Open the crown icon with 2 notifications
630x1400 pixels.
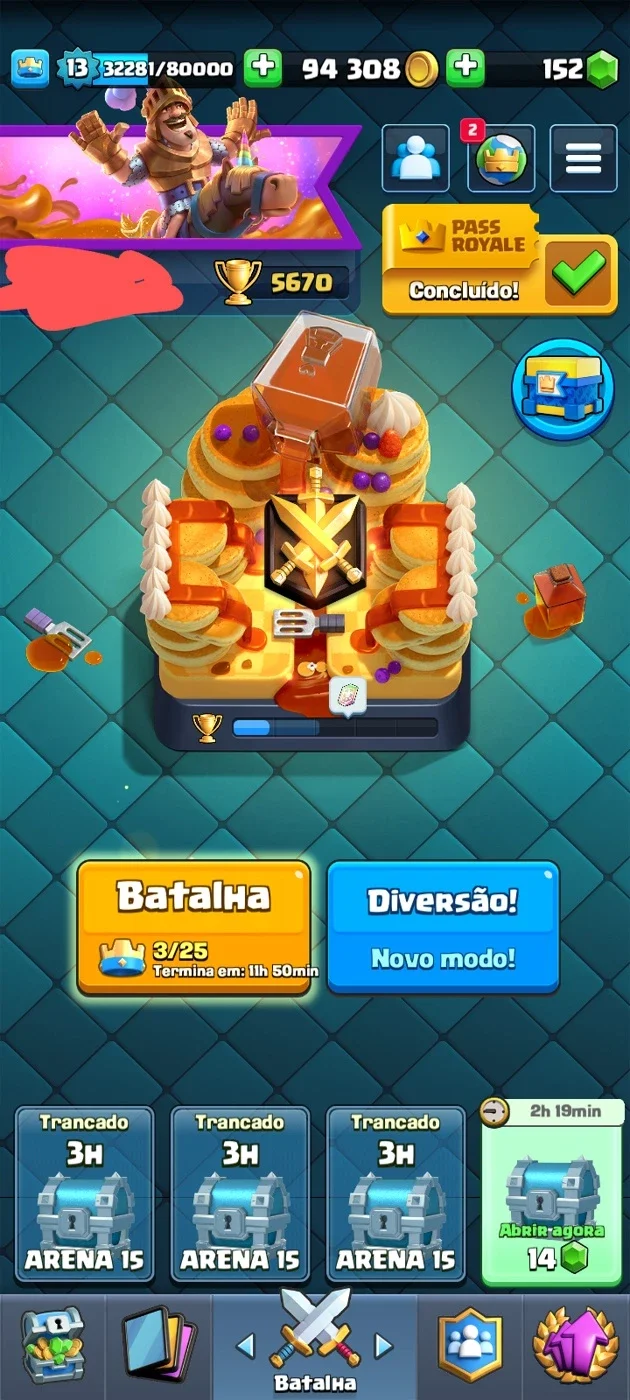501,158
